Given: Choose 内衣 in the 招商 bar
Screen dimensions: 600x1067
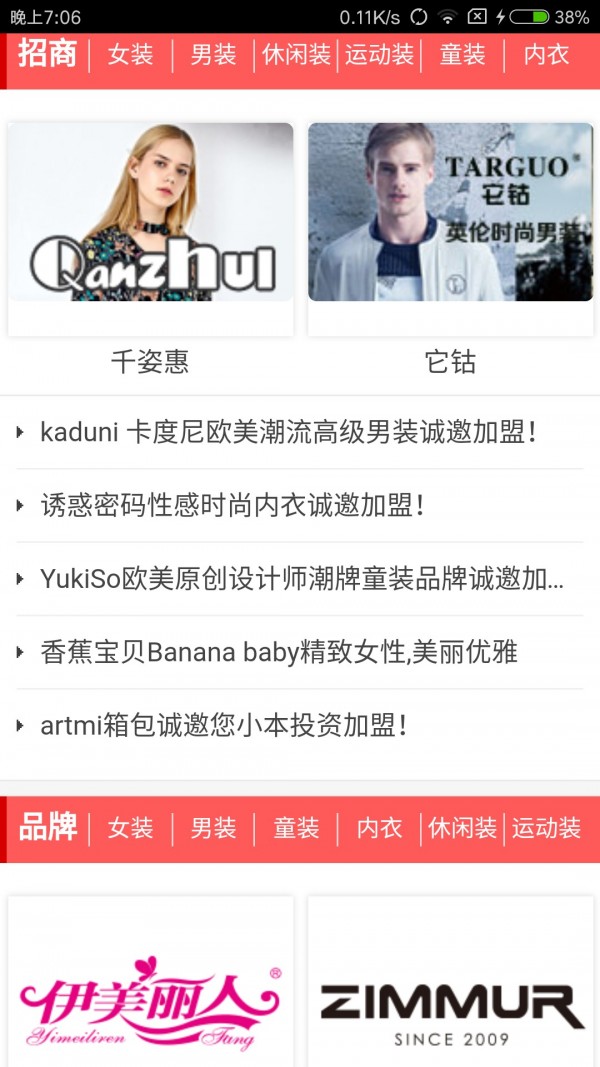Looking at the screenshot, I should (x=546, y=55).
